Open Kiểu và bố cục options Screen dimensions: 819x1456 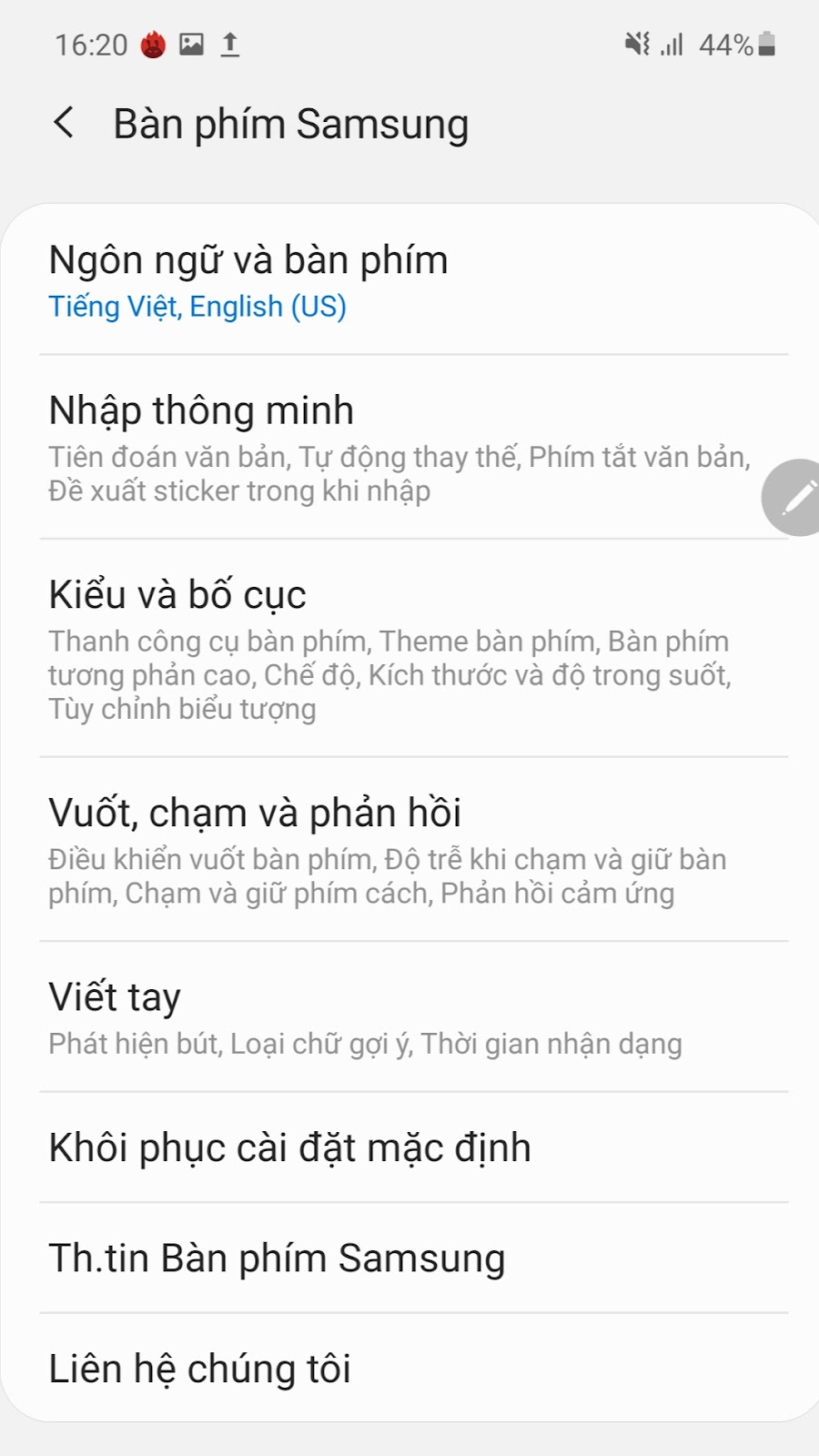pos(409,648)
